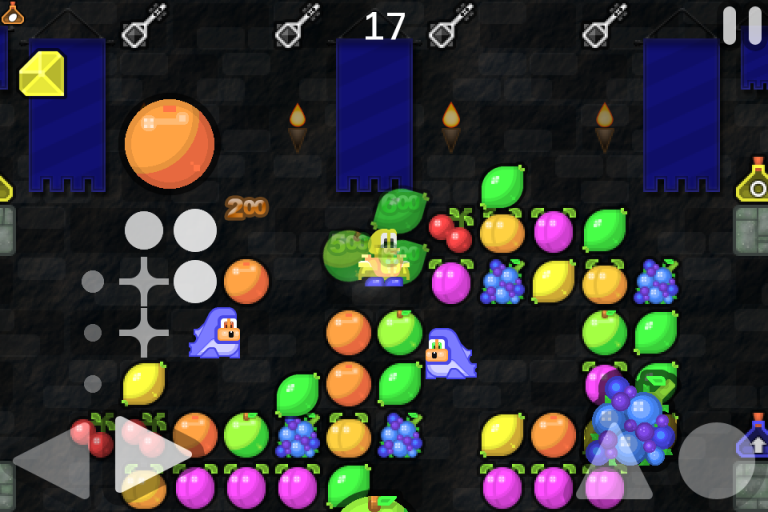Pause the game
The image size is (768, 512).
pyautogui.click(x=742, y=25)
